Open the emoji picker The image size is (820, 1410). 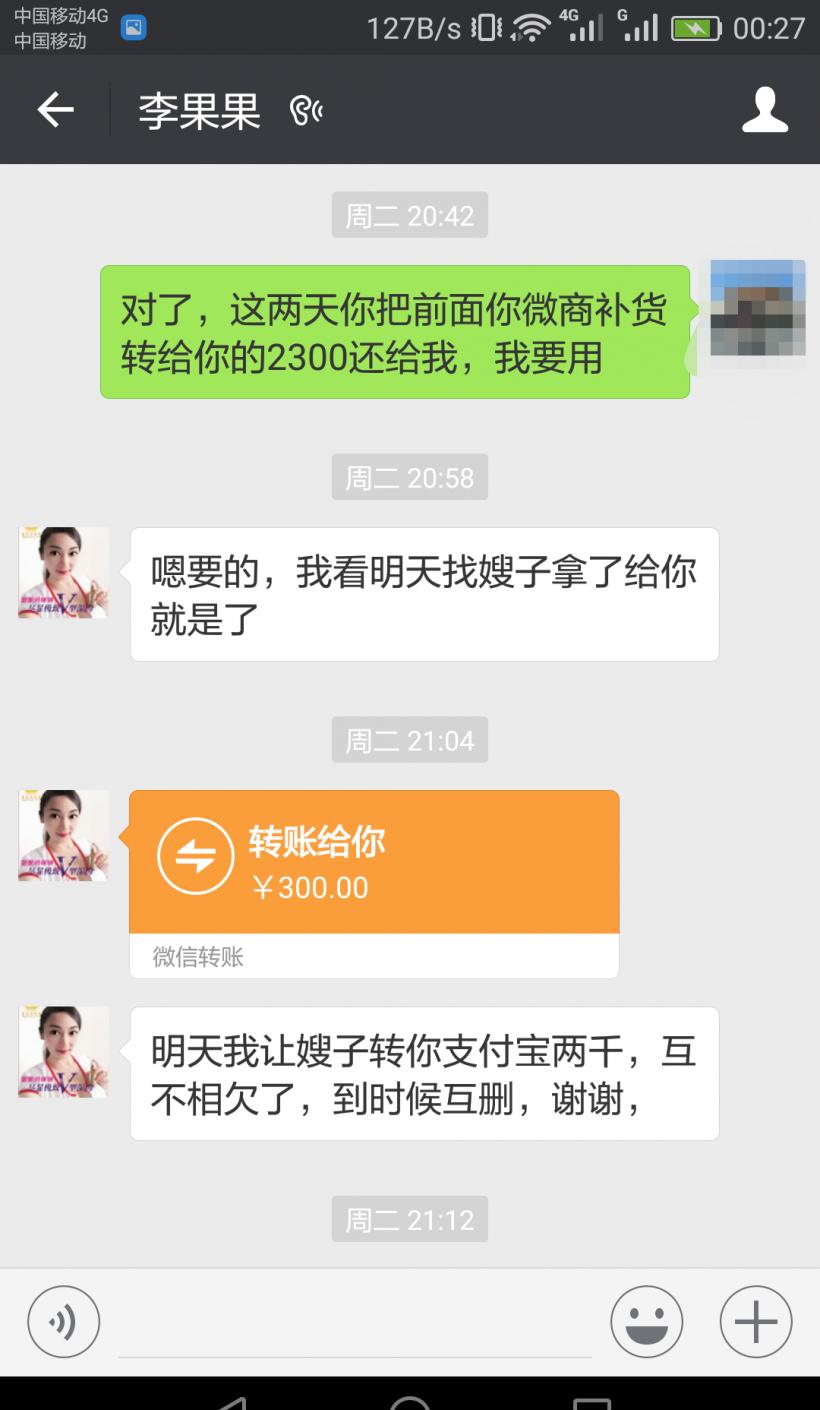[646, 1321]
